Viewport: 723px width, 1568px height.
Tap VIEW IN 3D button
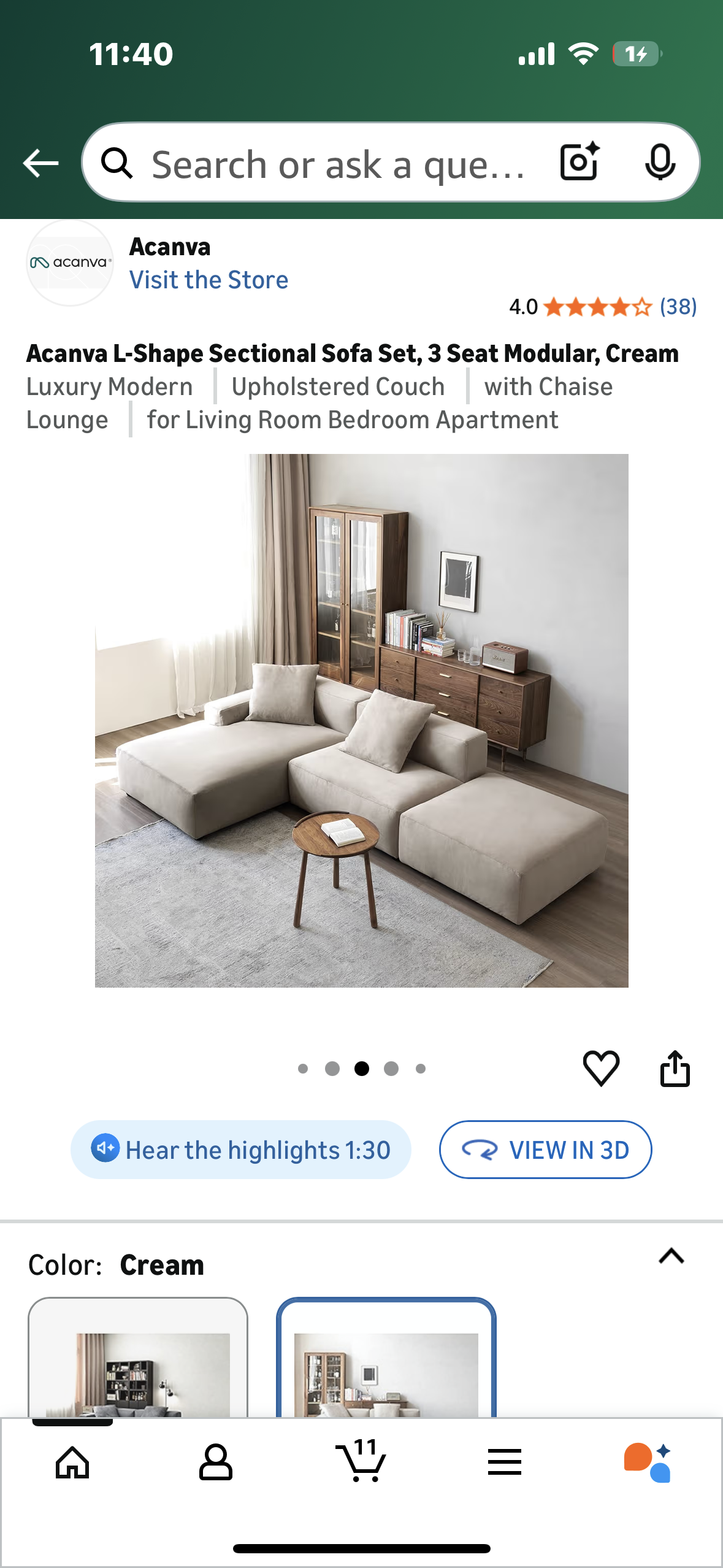pyautogui.click(x=545, y=1150)
